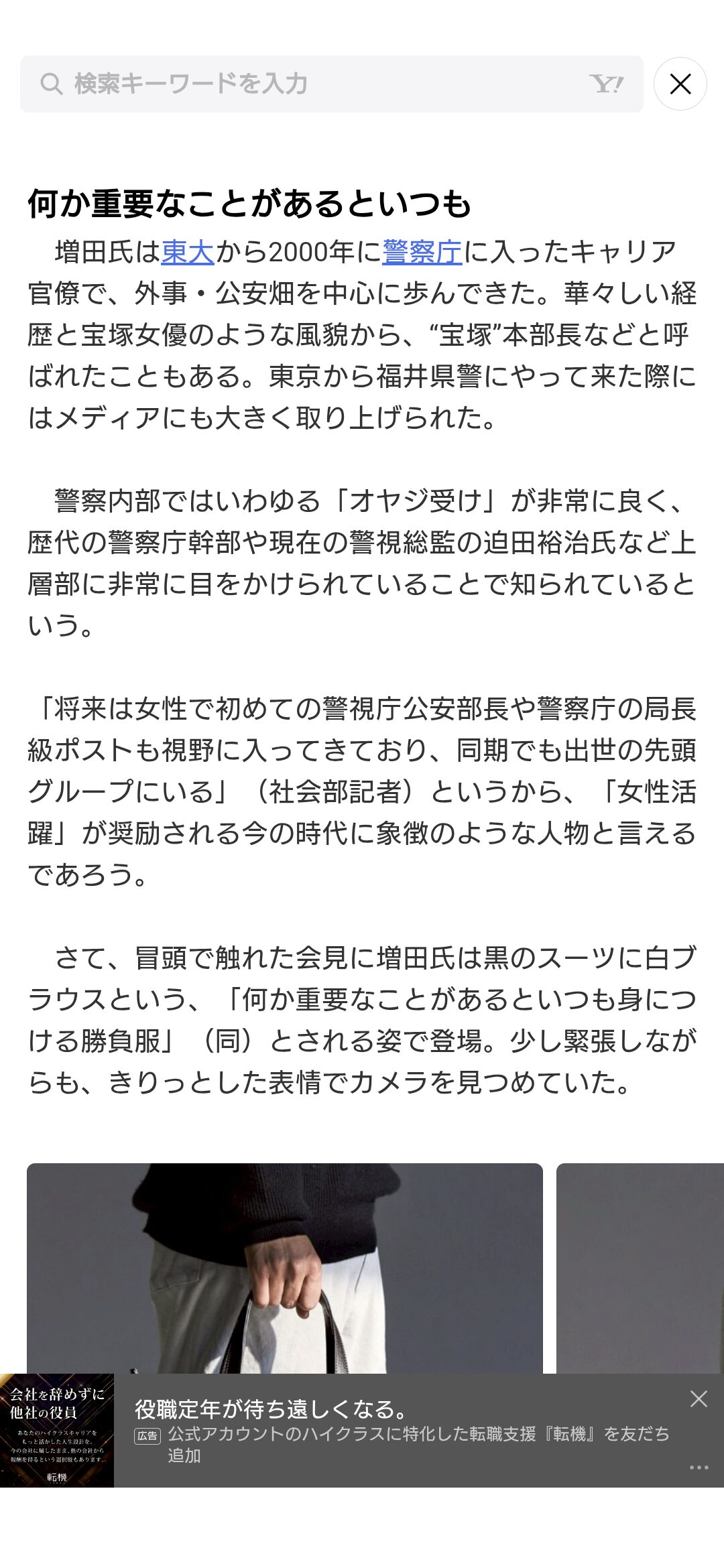Open the 東大 link in the article
Viewport: 724px width, 1568px height.
pyautogui.click(x=188, y=252)
